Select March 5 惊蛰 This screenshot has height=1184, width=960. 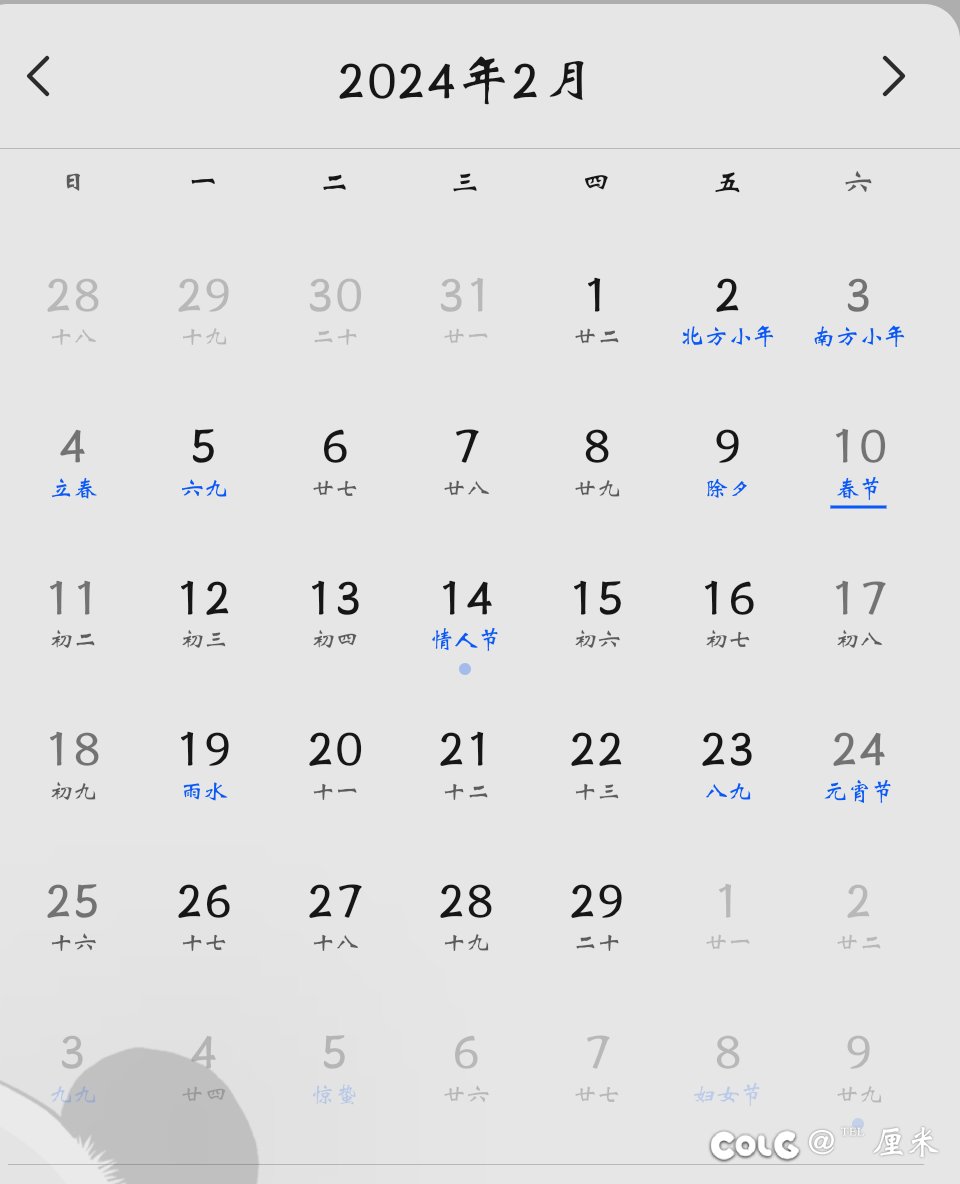[x=335, y=1069]
